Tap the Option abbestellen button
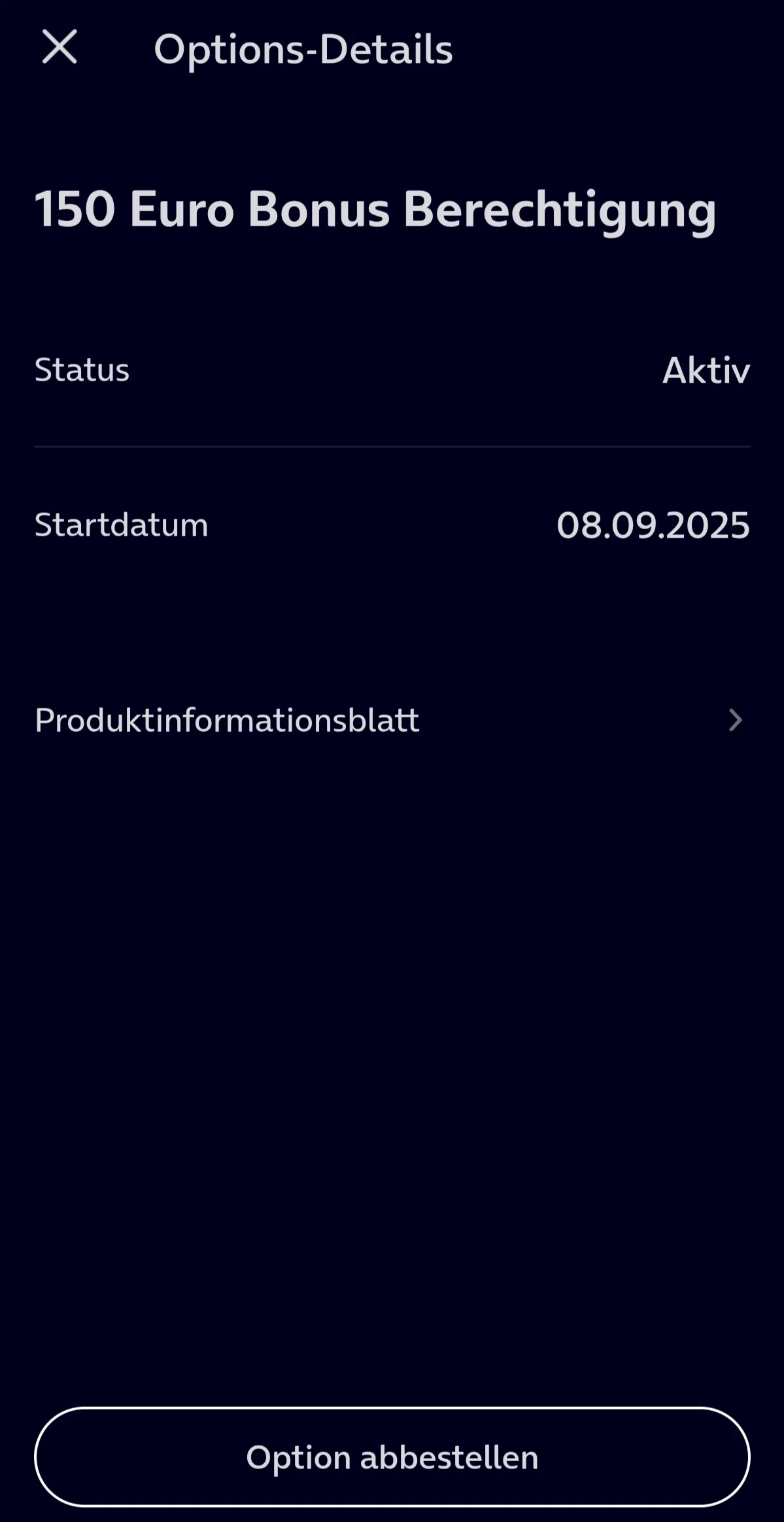Screen dimensions: 784x1522 click(x=392, y=1457)
